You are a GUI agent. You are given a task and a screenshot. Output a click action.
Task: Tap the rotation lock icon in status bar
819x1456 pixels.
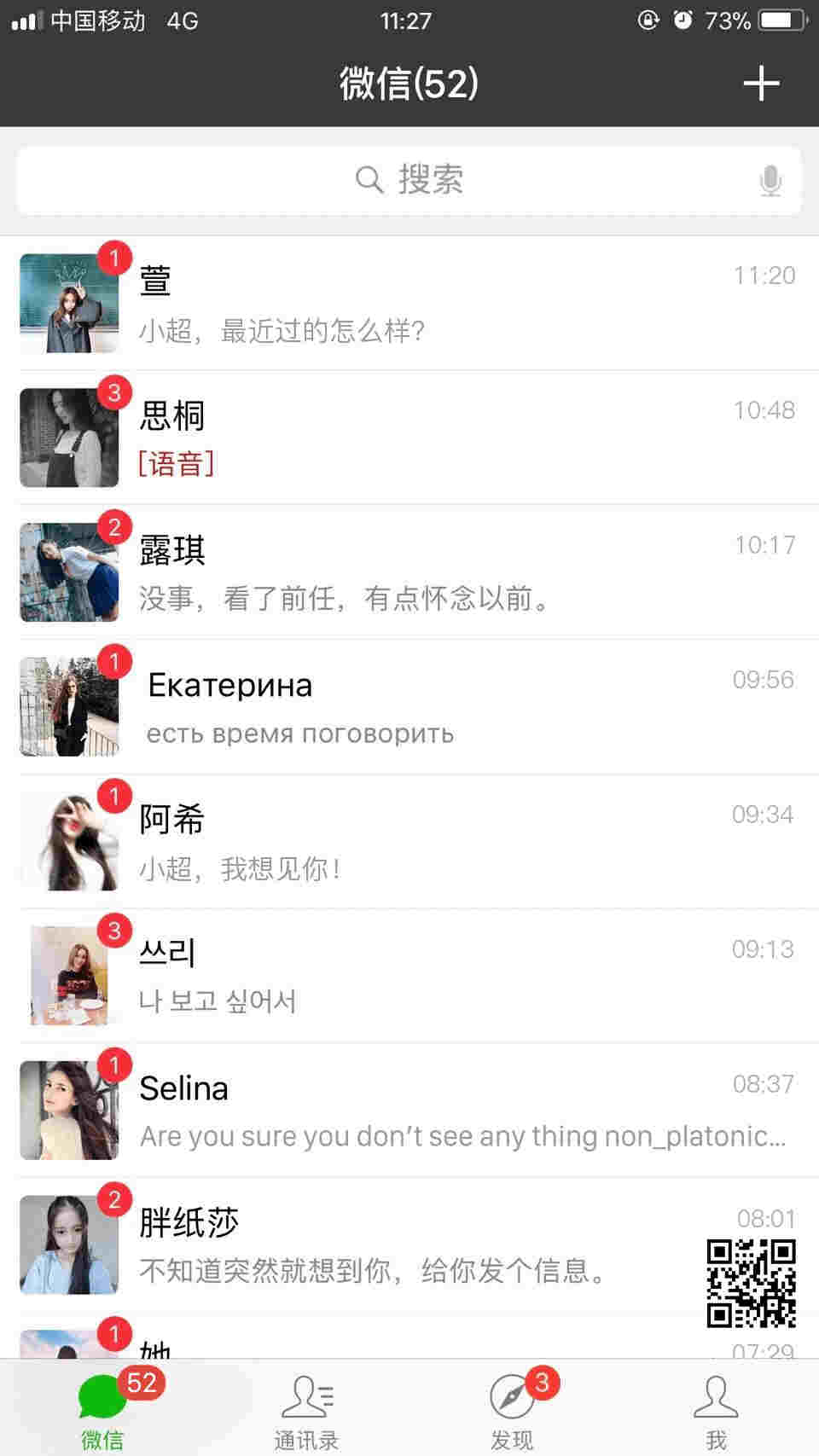647,21
